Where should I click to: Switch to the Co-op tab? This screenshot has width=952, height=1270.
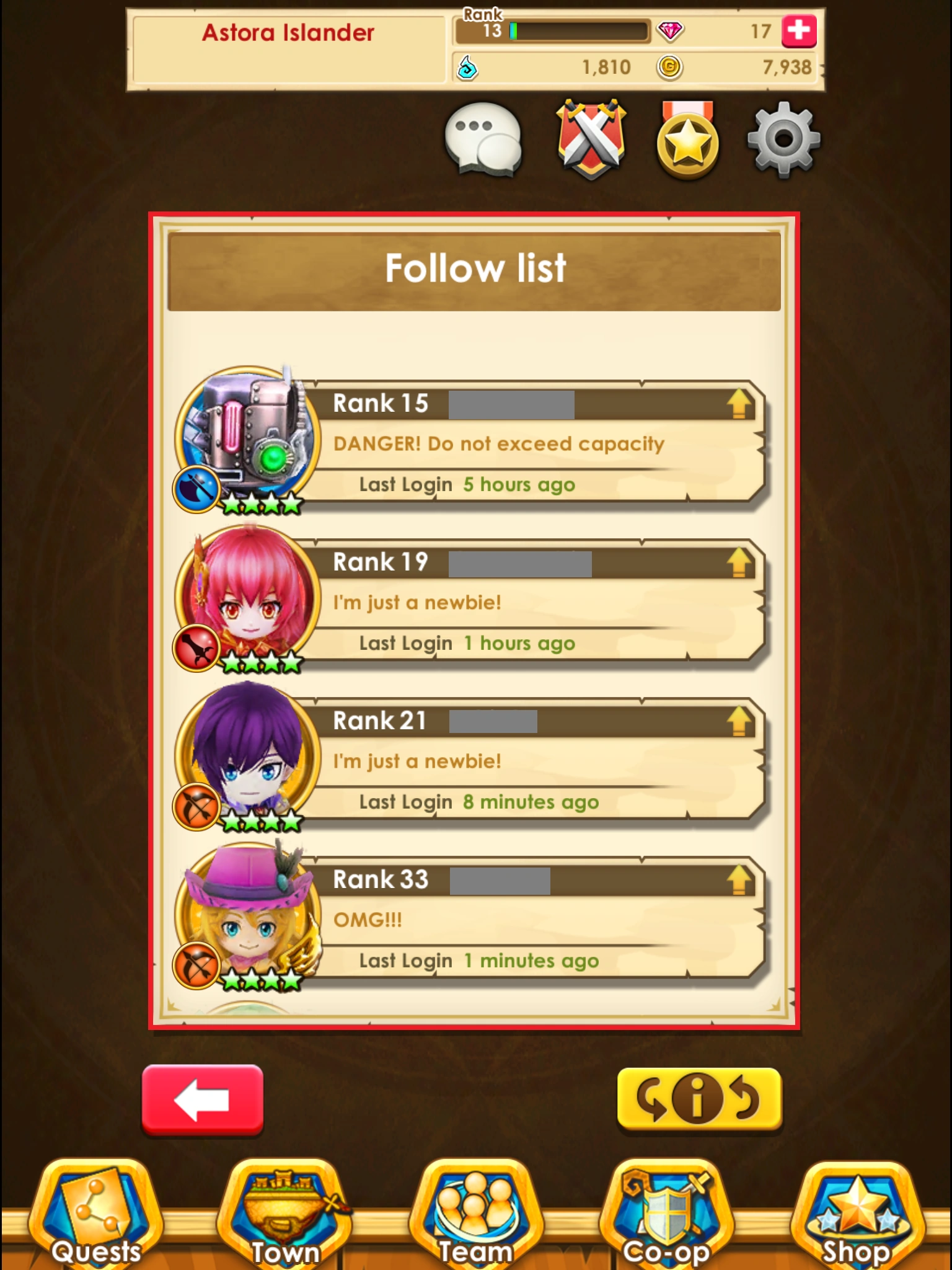pyautogui.click(x=666, y=1214)
